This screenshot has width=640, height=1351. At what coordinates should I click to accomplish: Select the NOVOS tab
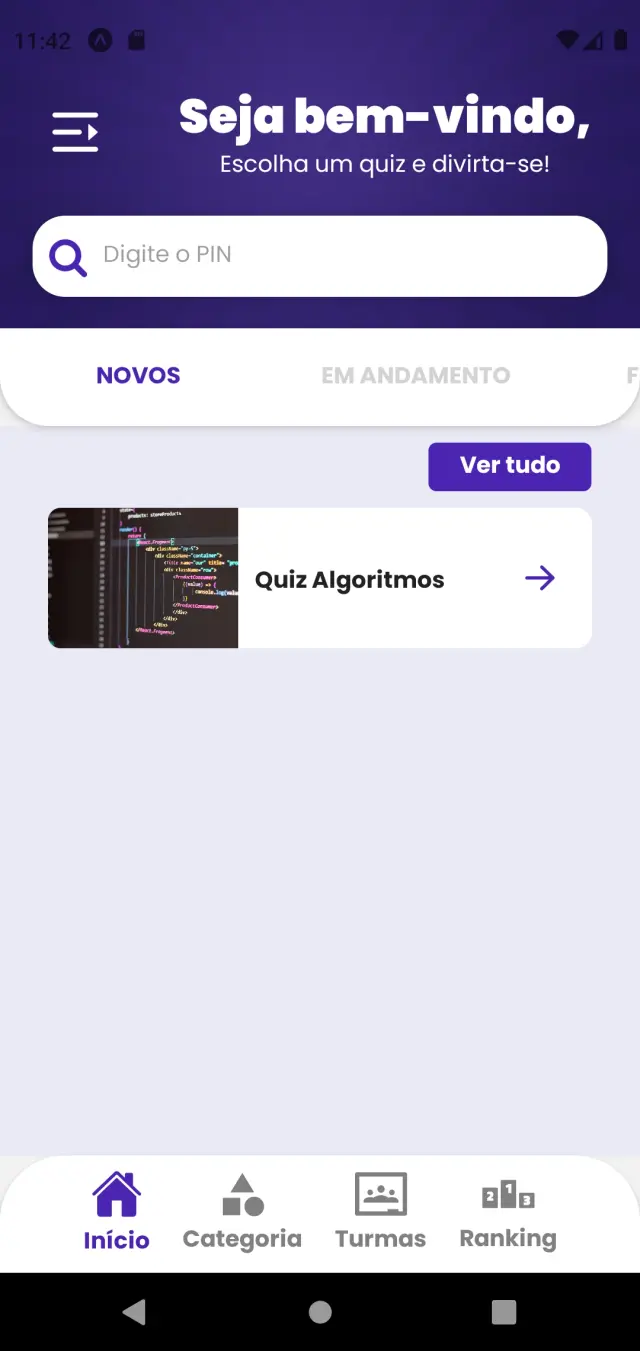click(138, 376)
